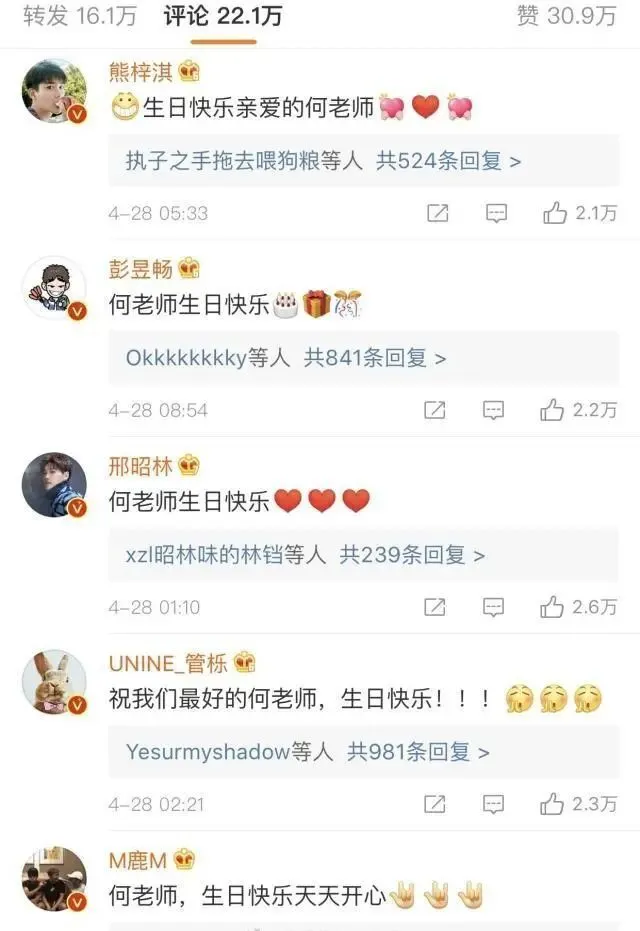
Task: Reply to UNINE_管栎's comment
Action: [x=494, y=804]
